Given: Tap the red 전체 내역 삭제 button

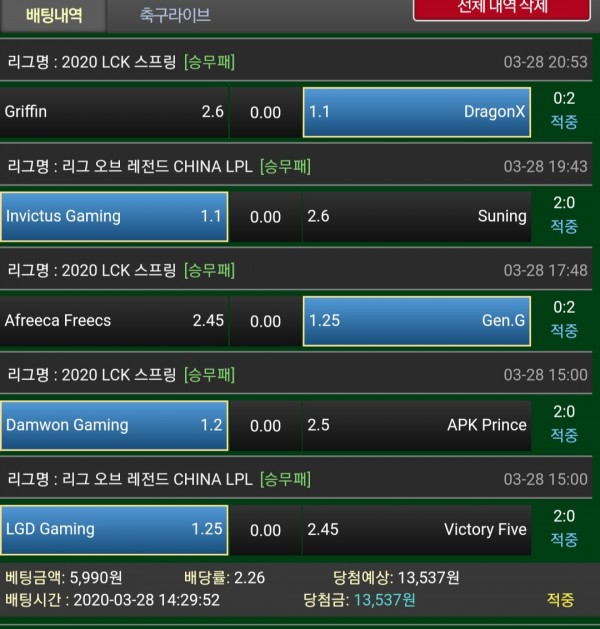Looking at the screenshot, I should [503, 8].
